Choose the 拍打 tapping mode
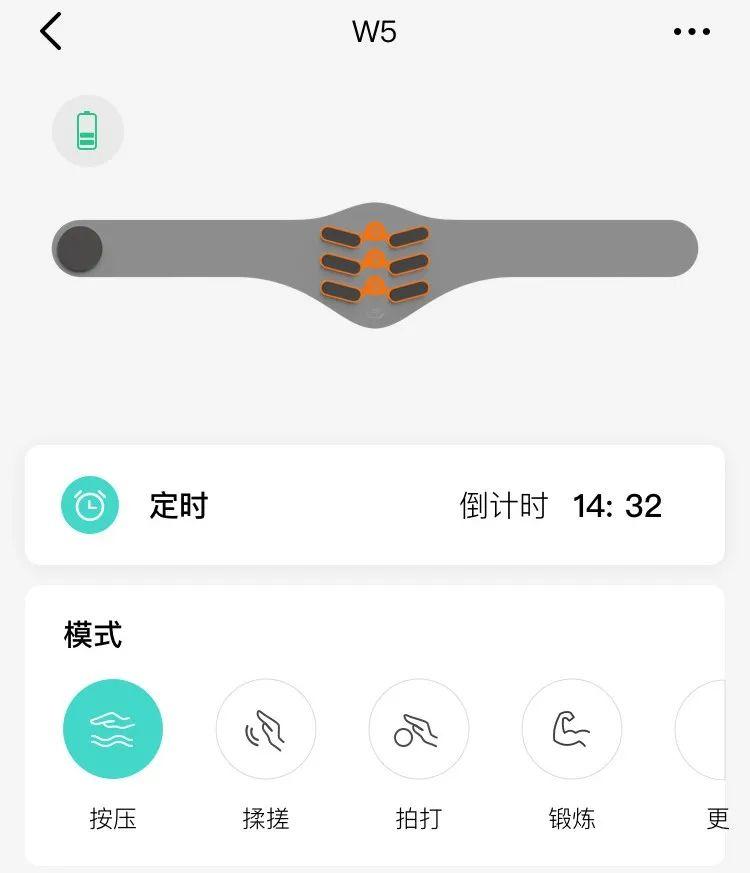 (x=419, y=729)
